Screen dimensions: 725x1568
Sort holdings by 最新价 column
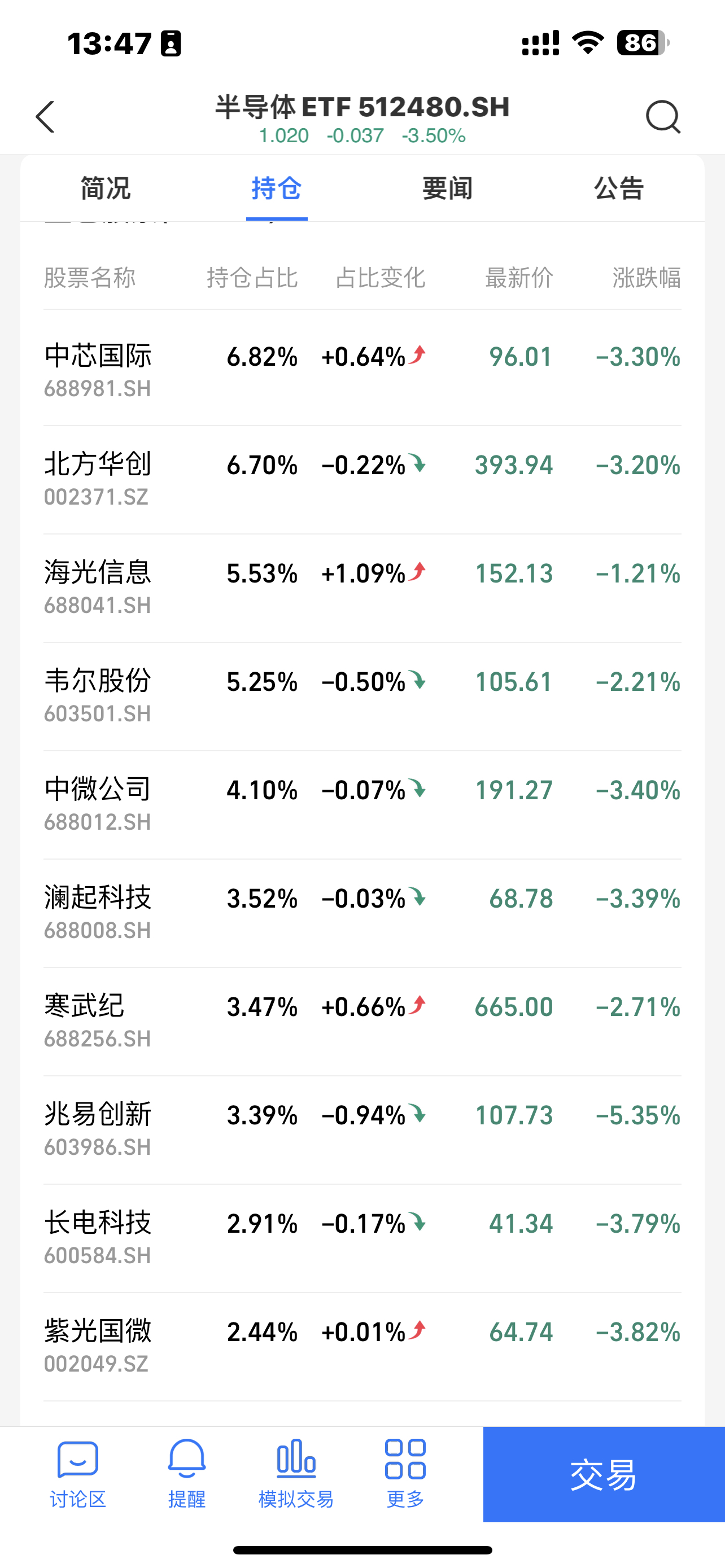tap(519, 278)
